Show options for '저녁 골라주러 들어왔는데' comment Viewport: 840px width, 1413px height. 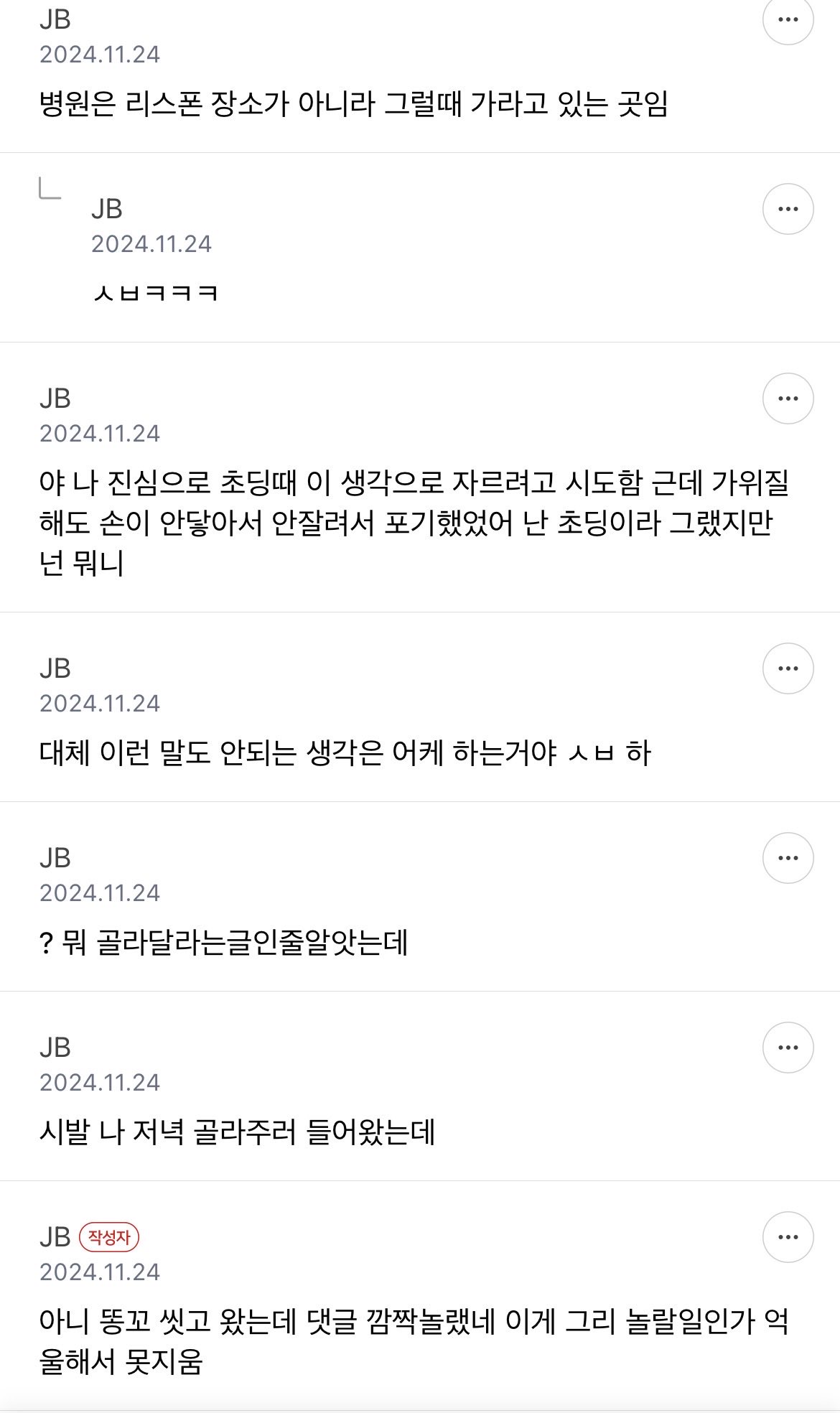click(x=788, y=1048)
